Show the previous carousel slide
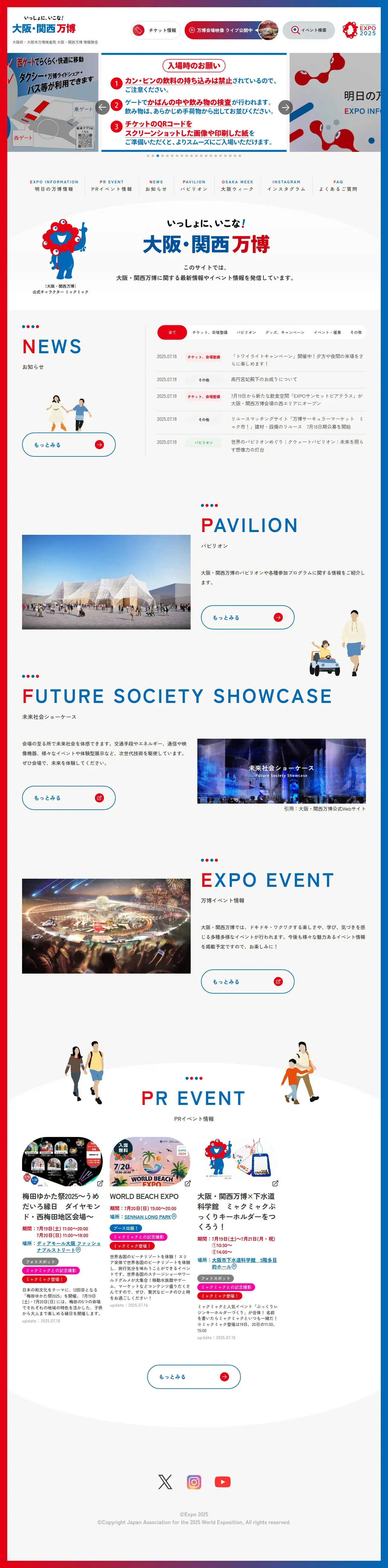 tap(103, 107)
